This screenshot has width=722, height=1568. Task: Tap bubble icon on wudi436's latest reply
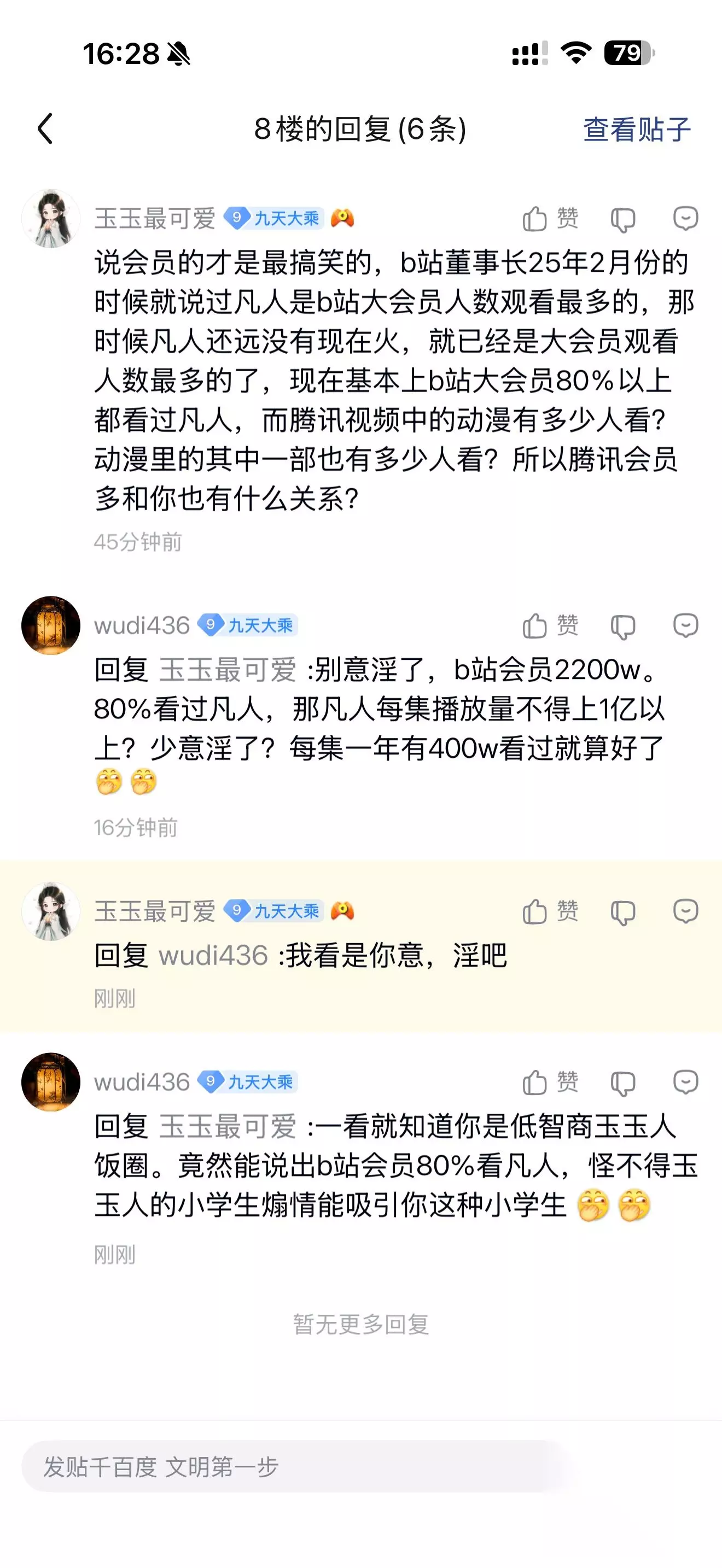[685, 1083]
